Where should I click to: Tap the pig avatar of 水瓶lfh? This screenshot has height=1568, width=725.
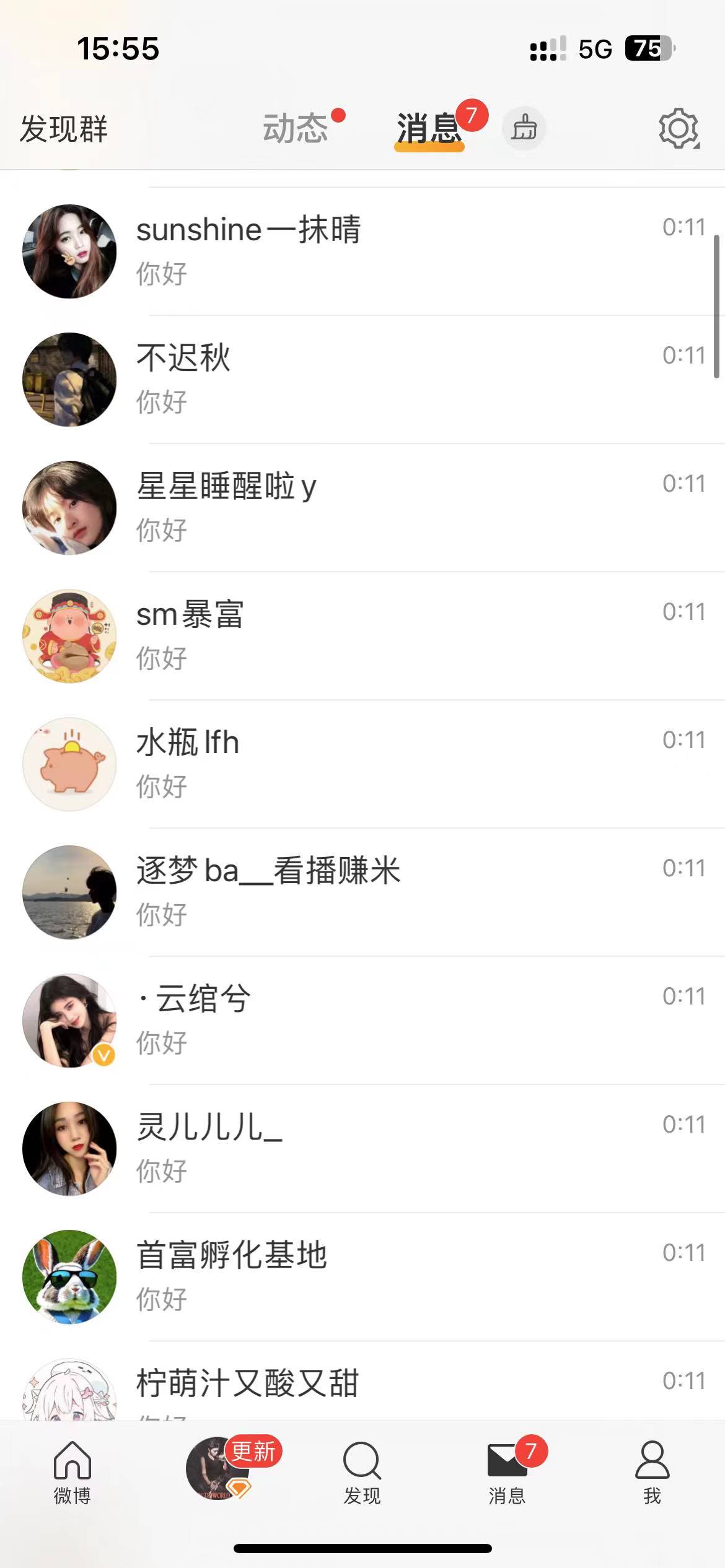tap(69, 764)
